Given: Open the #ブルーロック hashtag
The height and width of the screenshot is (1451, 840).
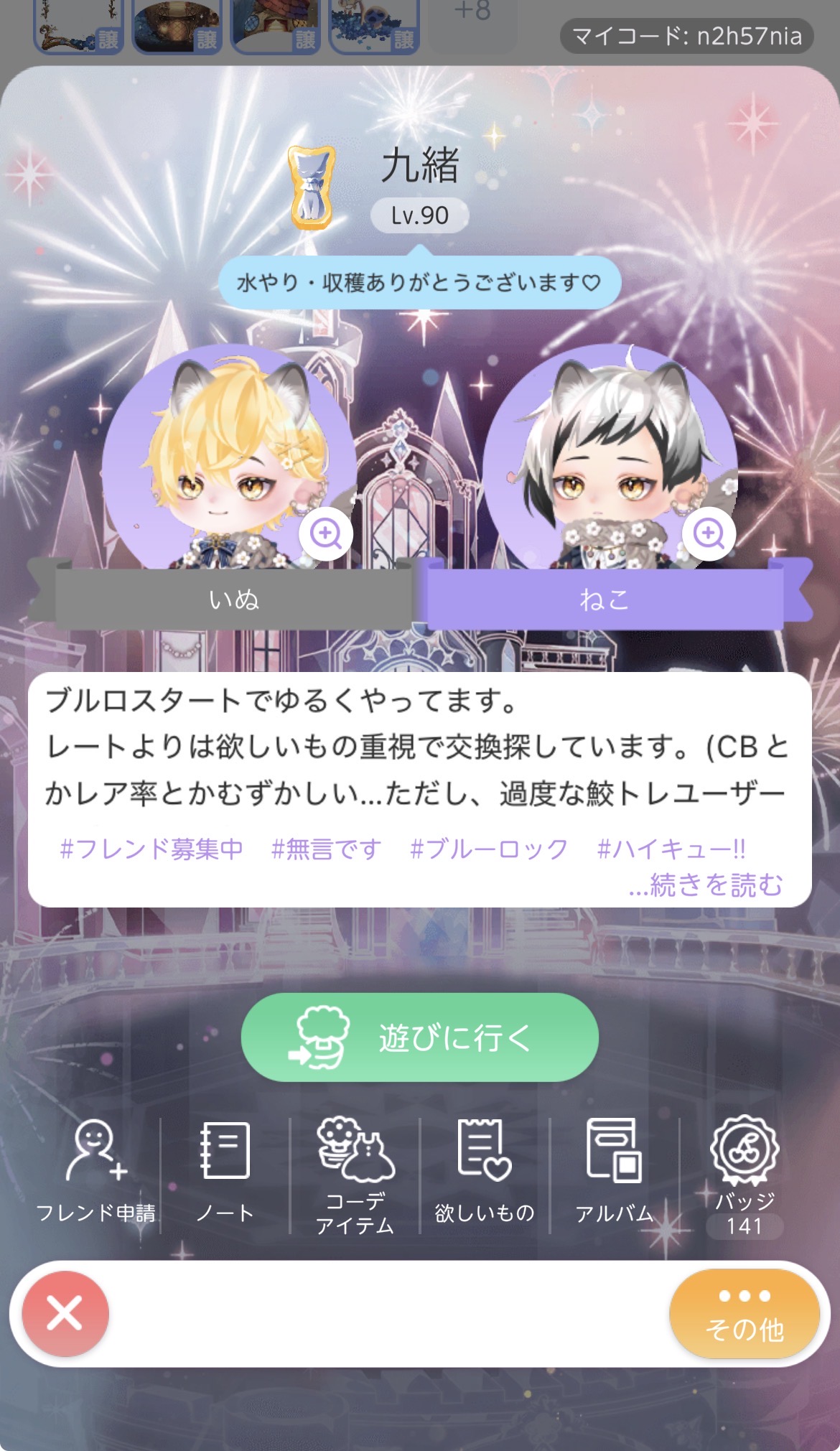Looking at the screenshot, I should 488,849.
